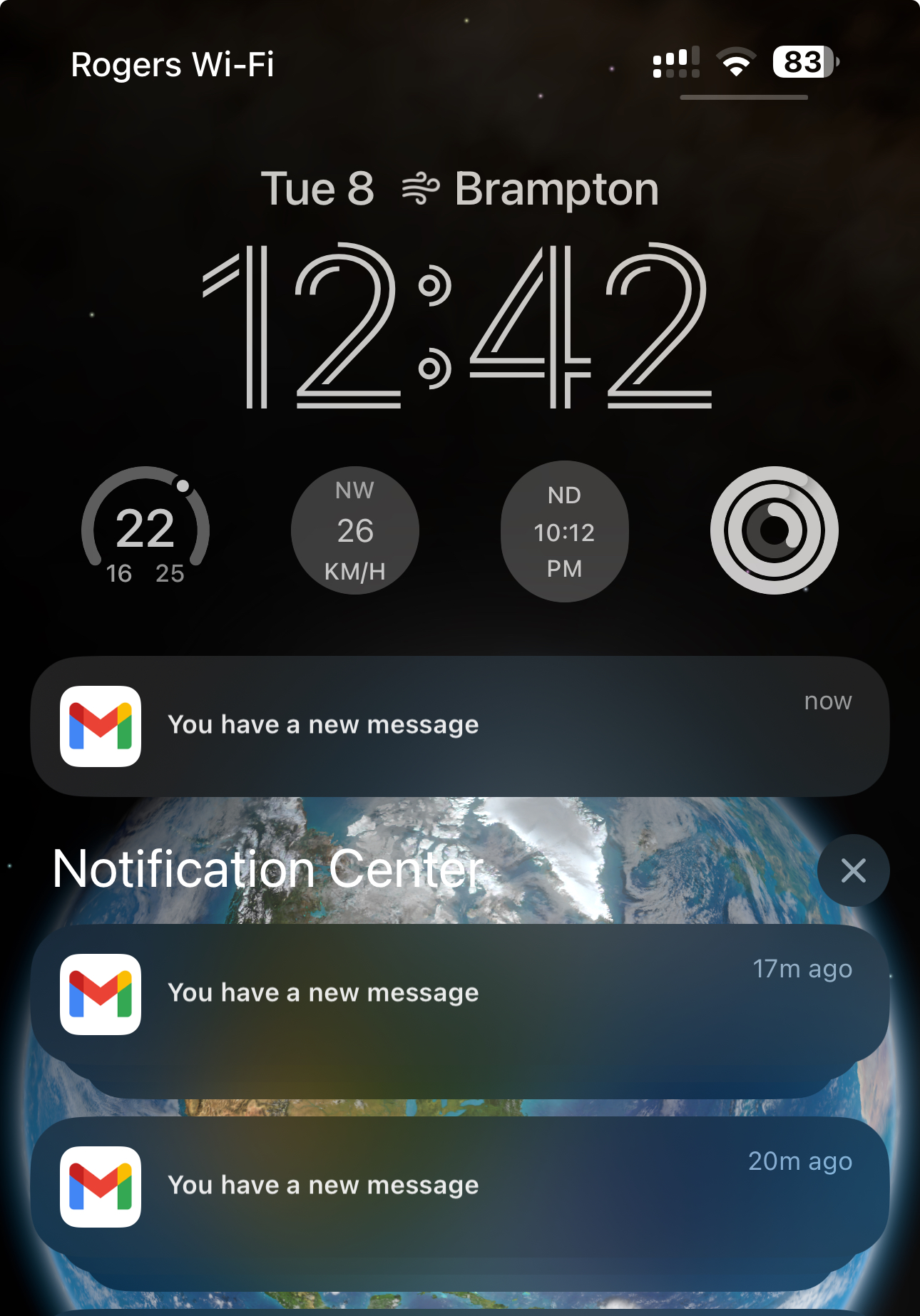
Task: Open the Gmail notification from 17m ago
Action: [460, 994]
